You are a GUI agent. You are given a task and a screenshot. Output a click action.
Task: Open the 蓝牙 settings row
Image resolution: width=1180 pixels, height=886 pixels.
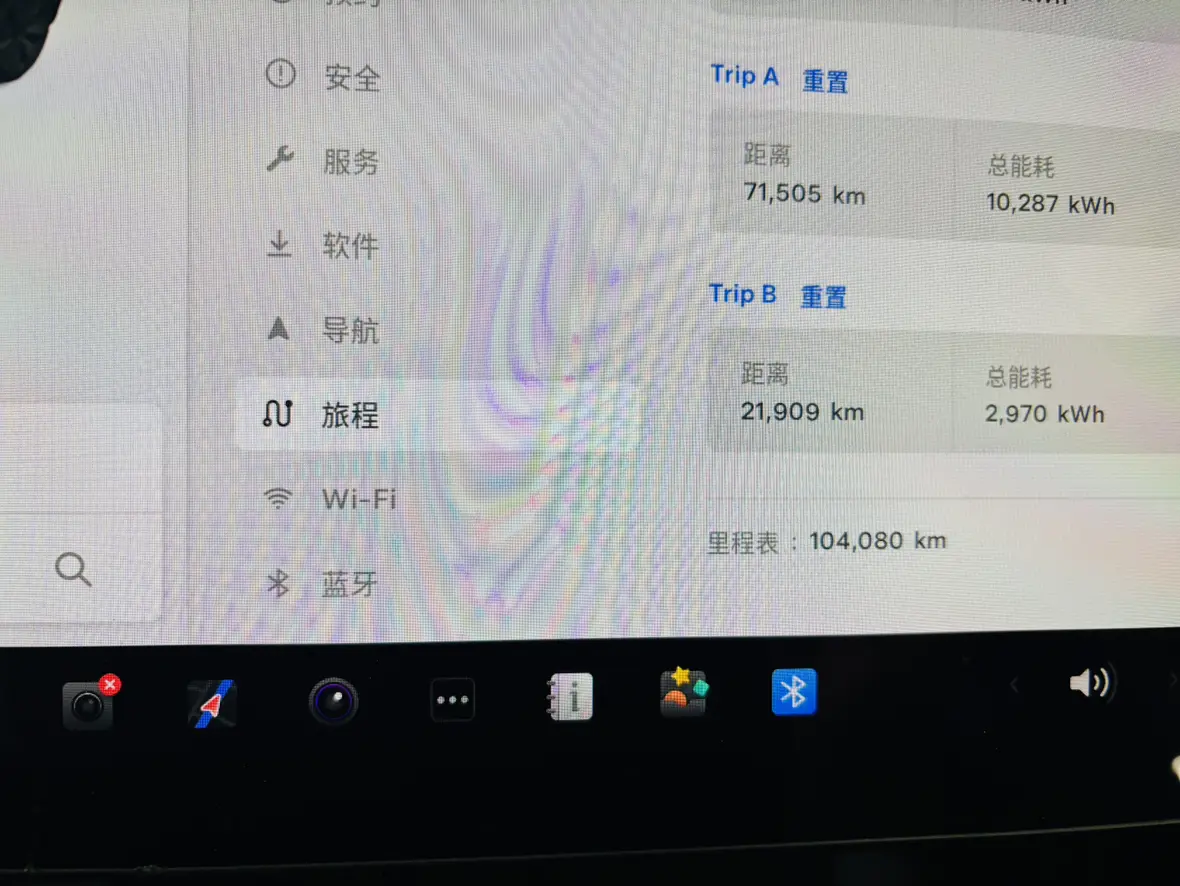pyautogui.click(x=350, y=584)
